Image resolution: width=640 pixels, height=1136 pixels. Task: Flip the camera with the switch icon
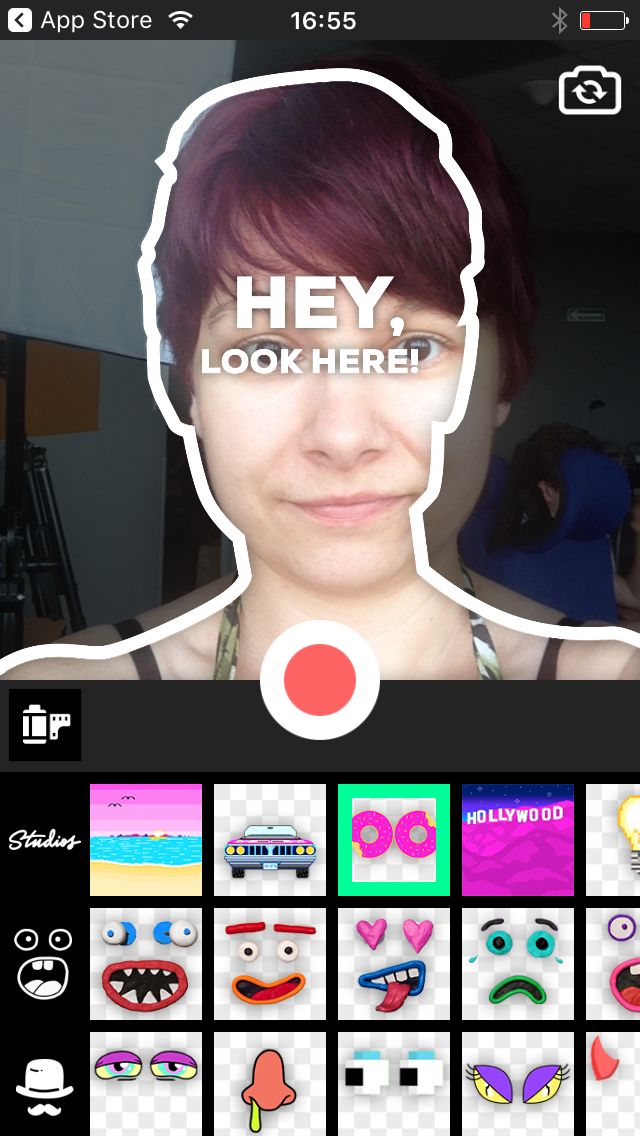(589, 92)
